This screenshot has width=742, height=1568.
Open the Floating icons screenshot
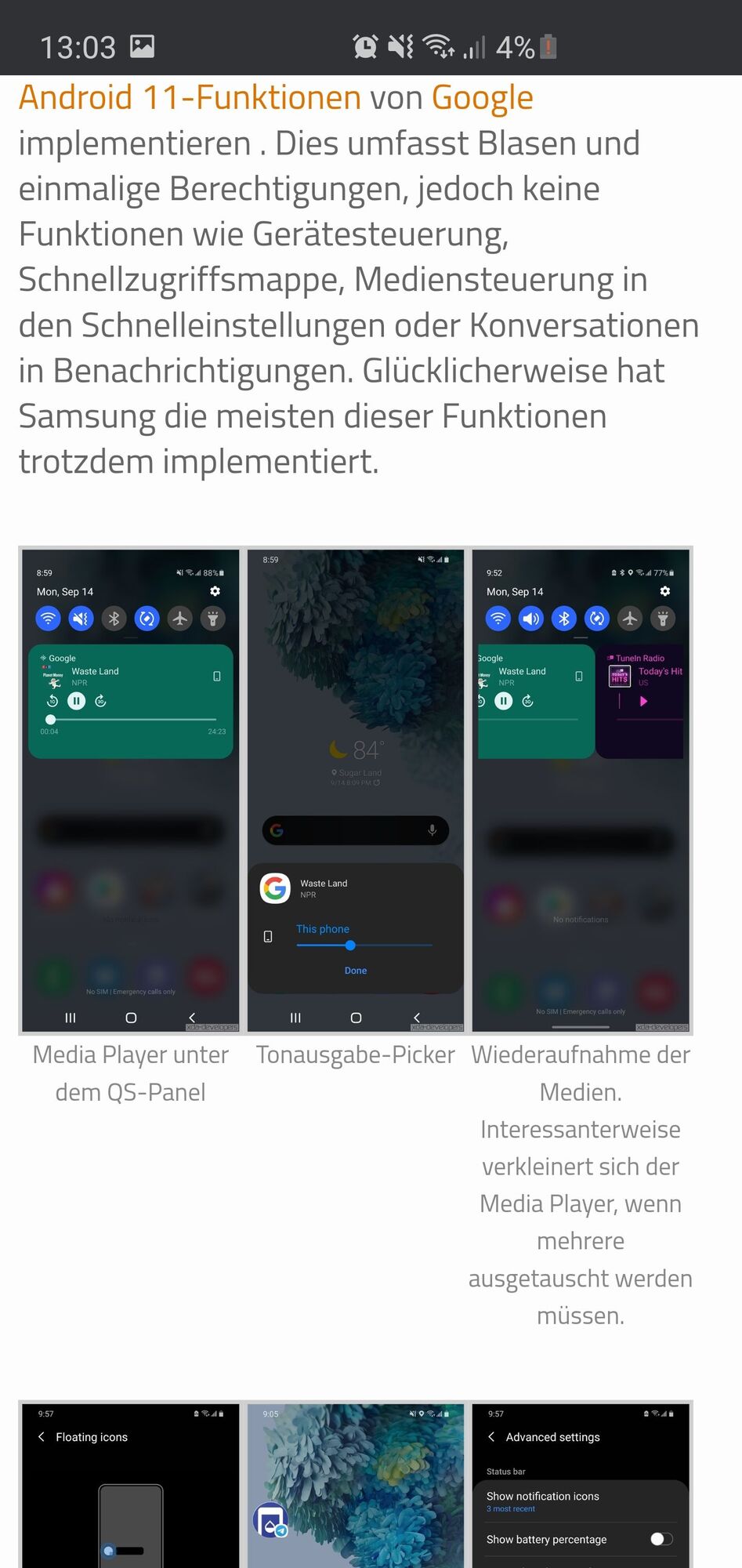[130, 1486]
